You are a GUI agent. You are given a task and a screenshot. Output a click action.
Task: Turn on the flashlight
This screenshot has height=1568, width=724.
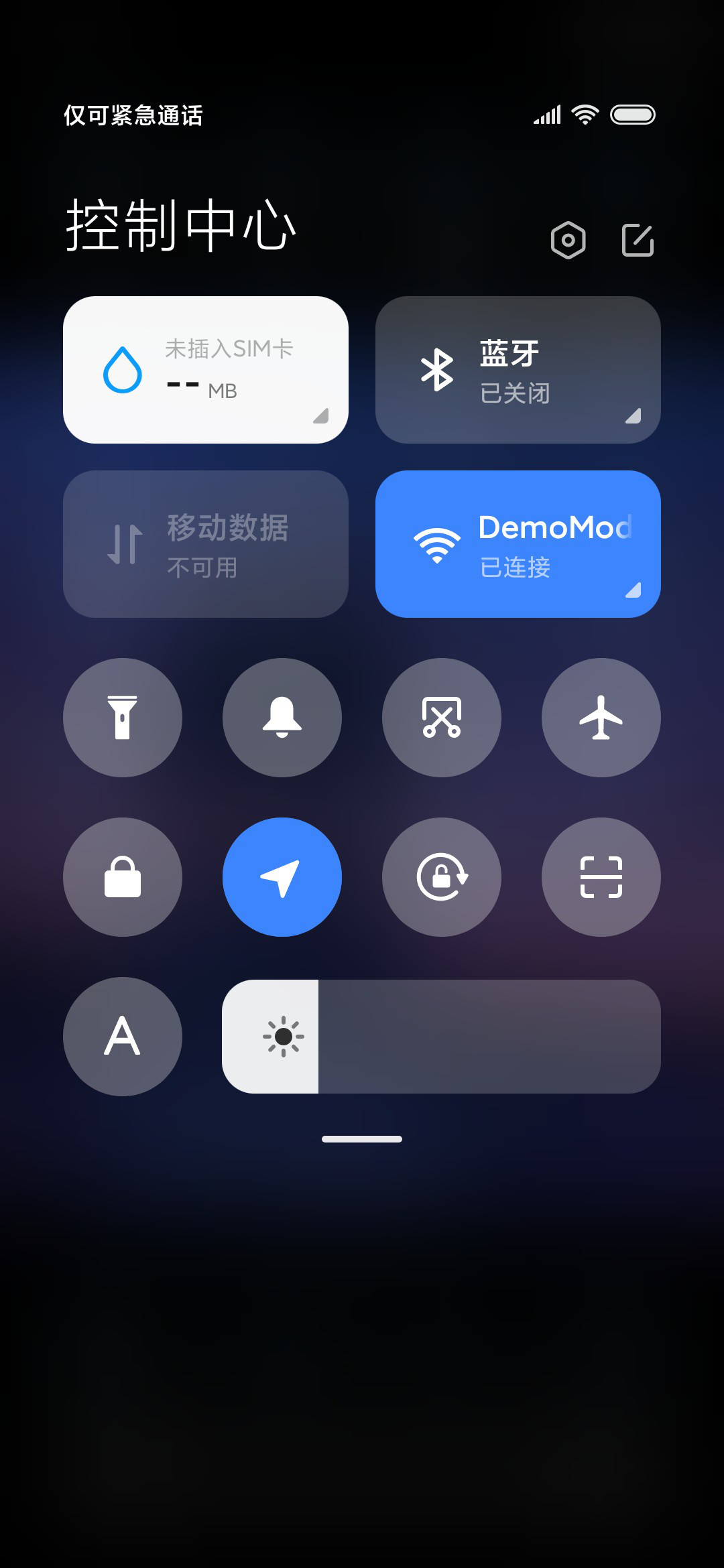[x=123, y=718]
